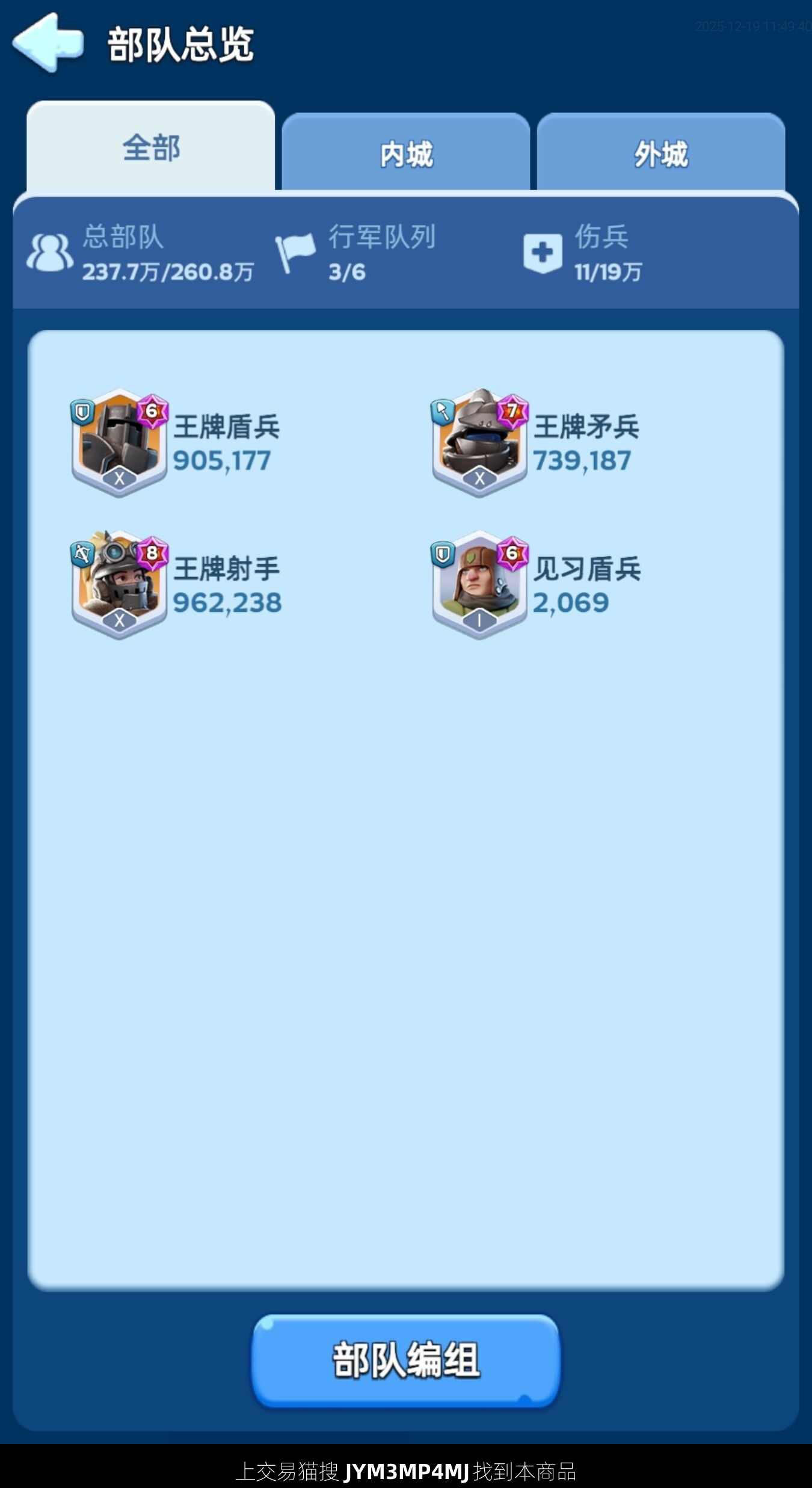Open the 王牌射手 troop entry
The image size is (812, 1488).
tap(120, 585)
